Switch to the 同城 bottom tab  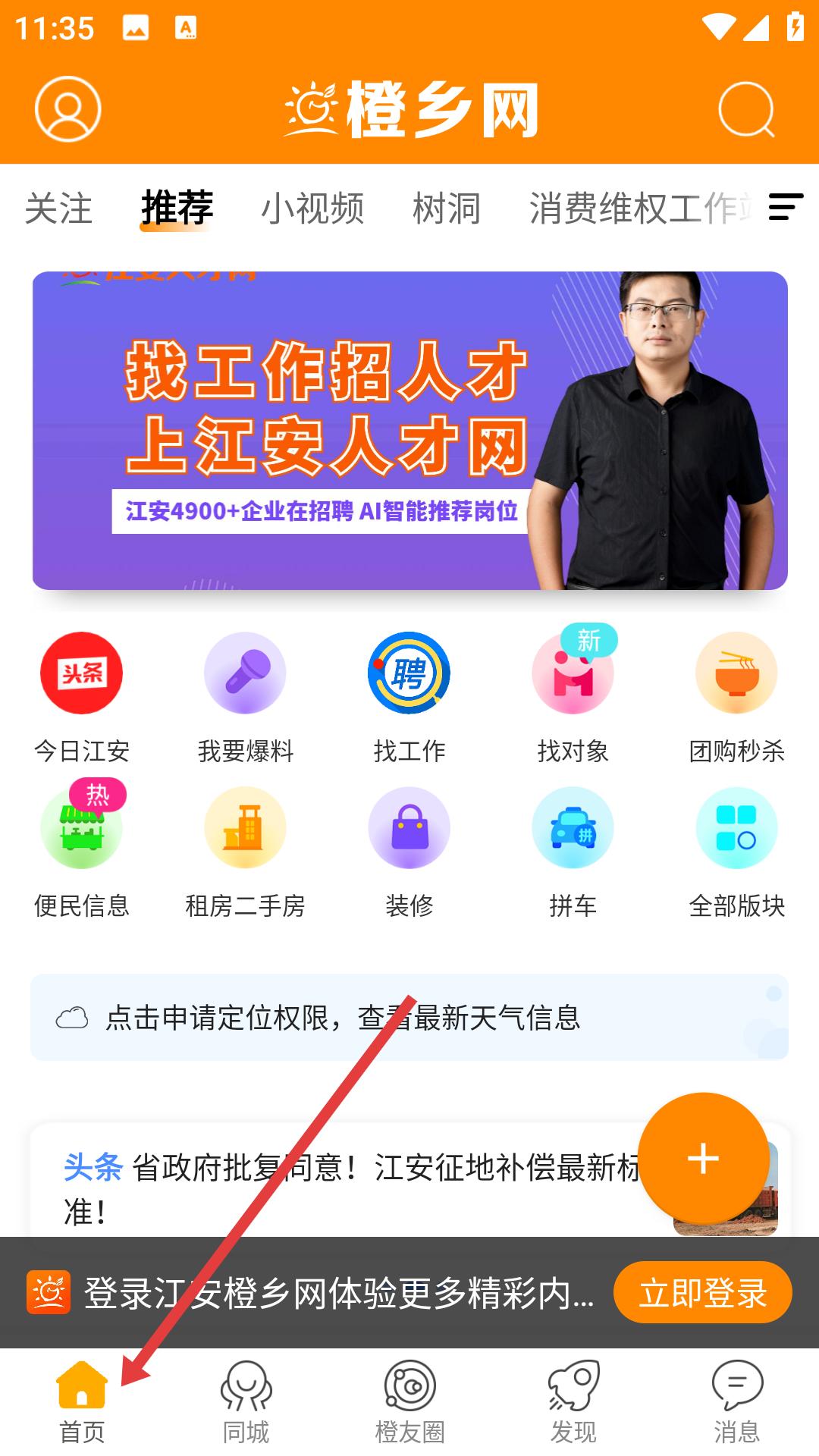pyautogui.click(x=246, y=1401)
